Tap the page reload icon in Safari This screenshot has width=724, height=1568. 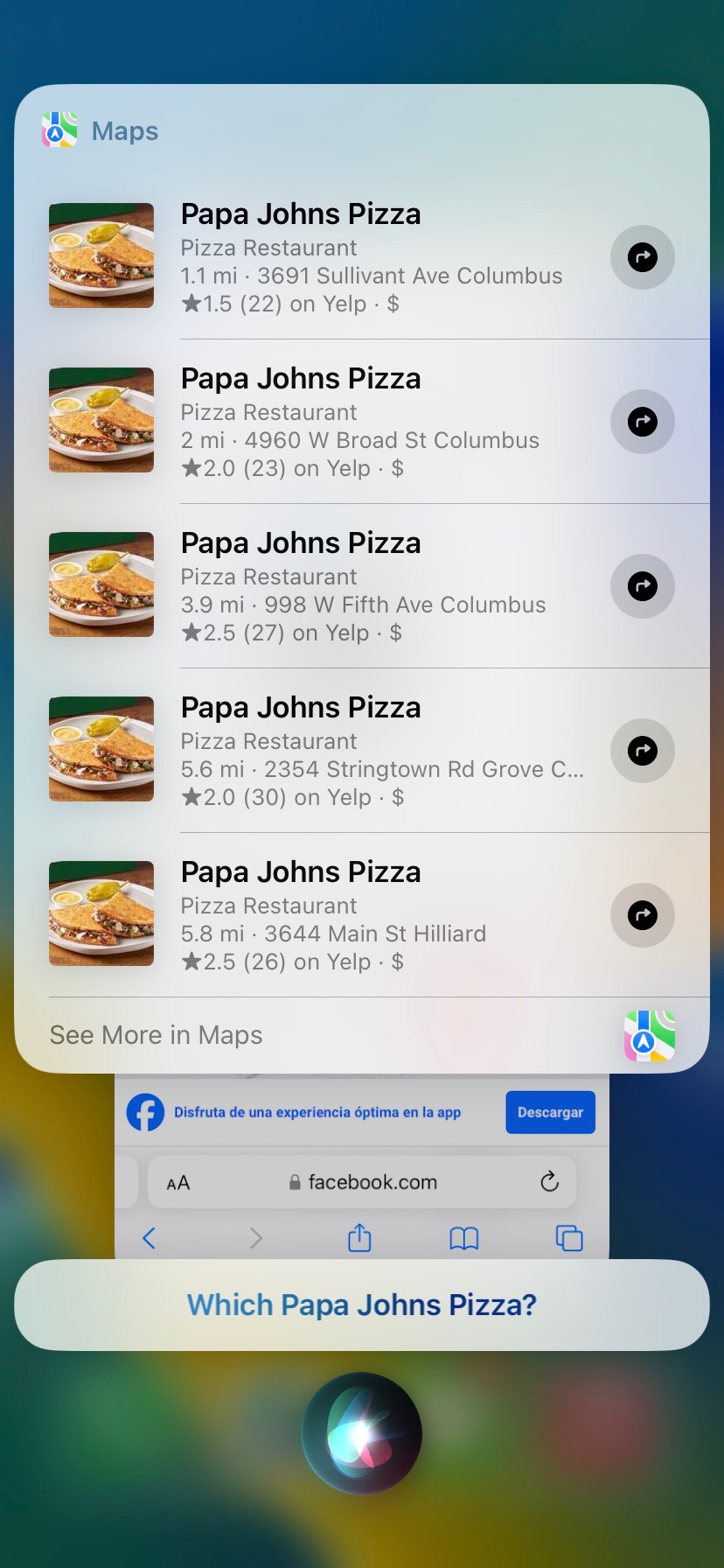(x=549, y=1181)
